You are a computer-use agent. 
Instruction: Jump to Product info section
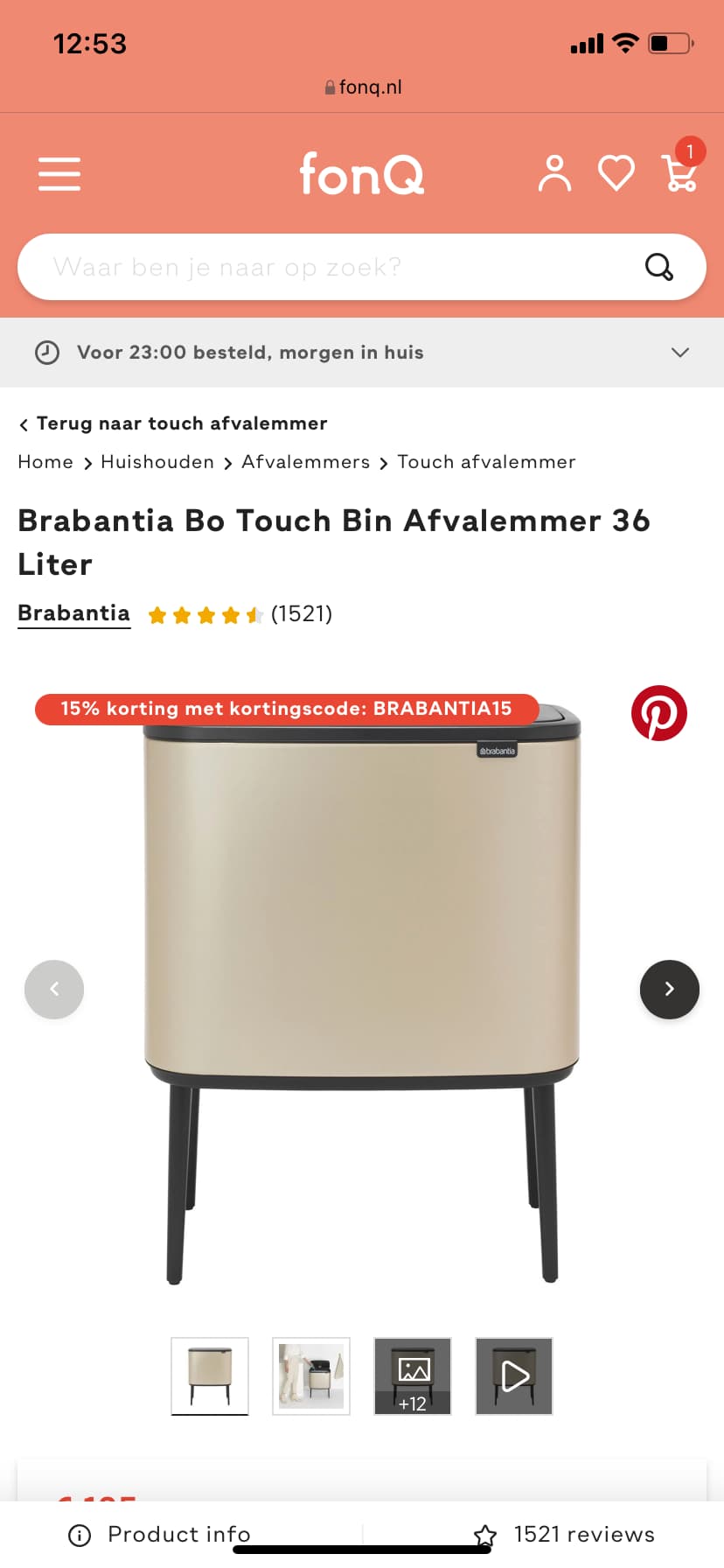click(x=160, y=1534)
